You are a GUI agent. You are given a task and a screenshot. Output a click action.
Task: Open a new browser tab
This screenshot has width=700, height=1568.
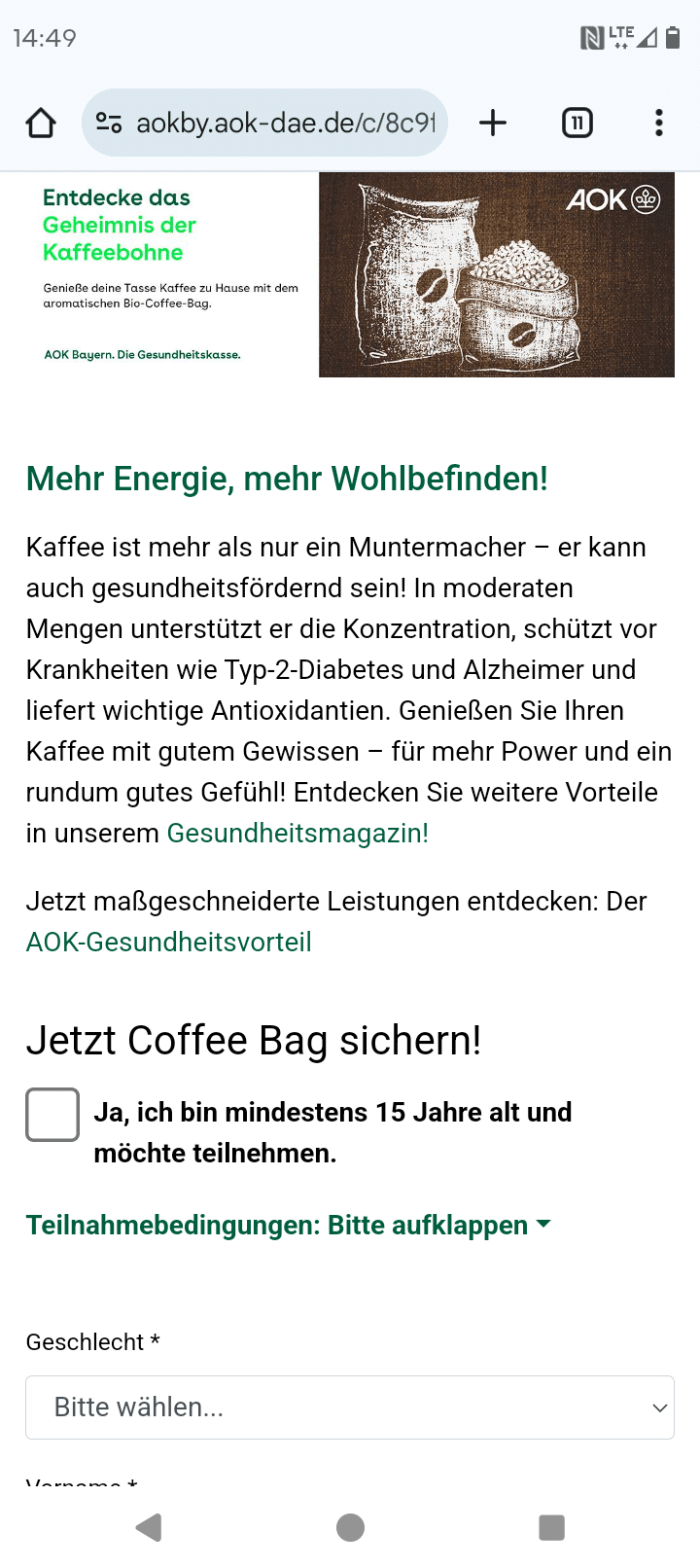[493, 124]
